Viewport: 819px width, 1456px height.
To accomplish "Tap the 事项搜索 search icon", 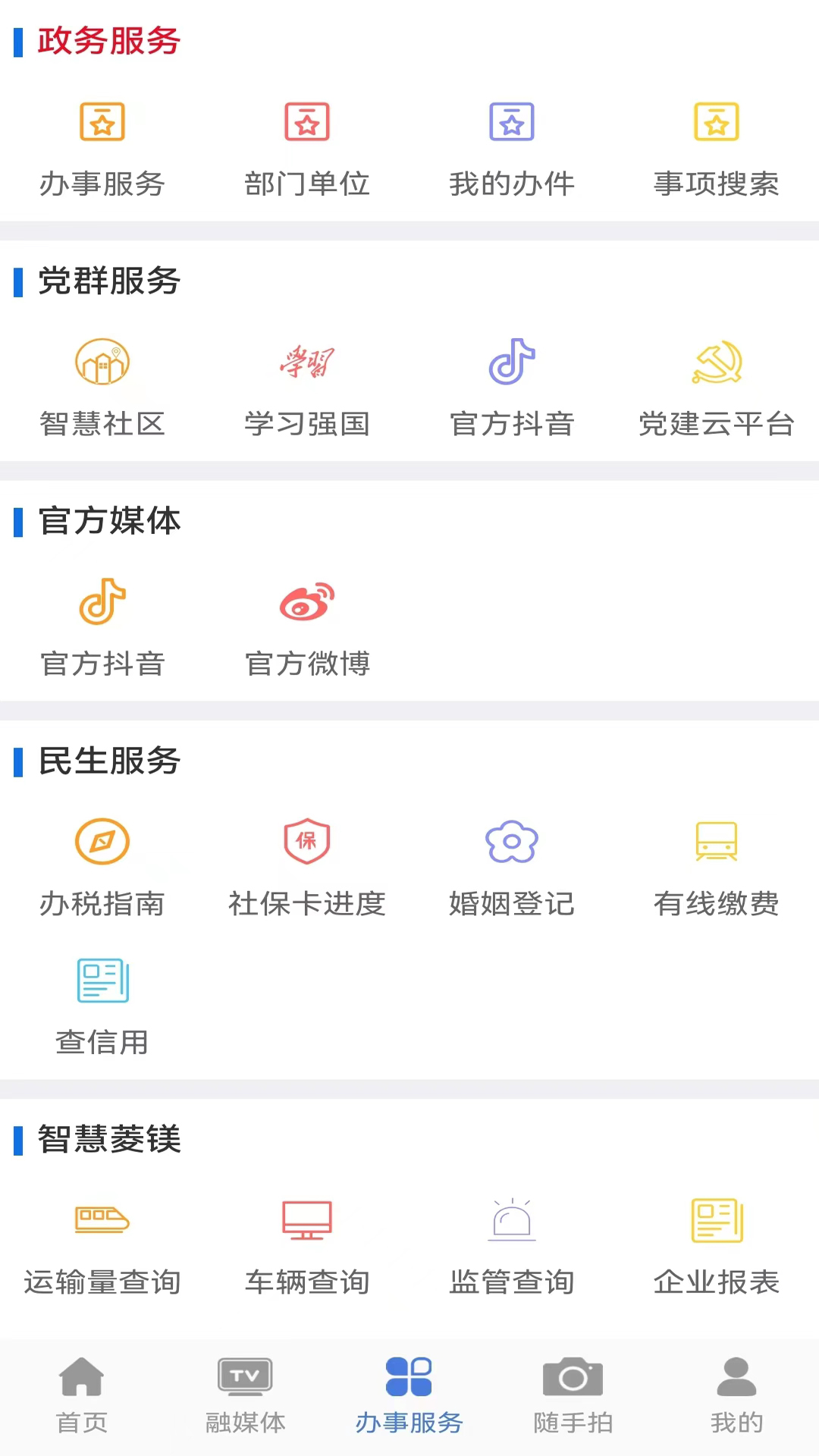I will click(x=717, y=148).
